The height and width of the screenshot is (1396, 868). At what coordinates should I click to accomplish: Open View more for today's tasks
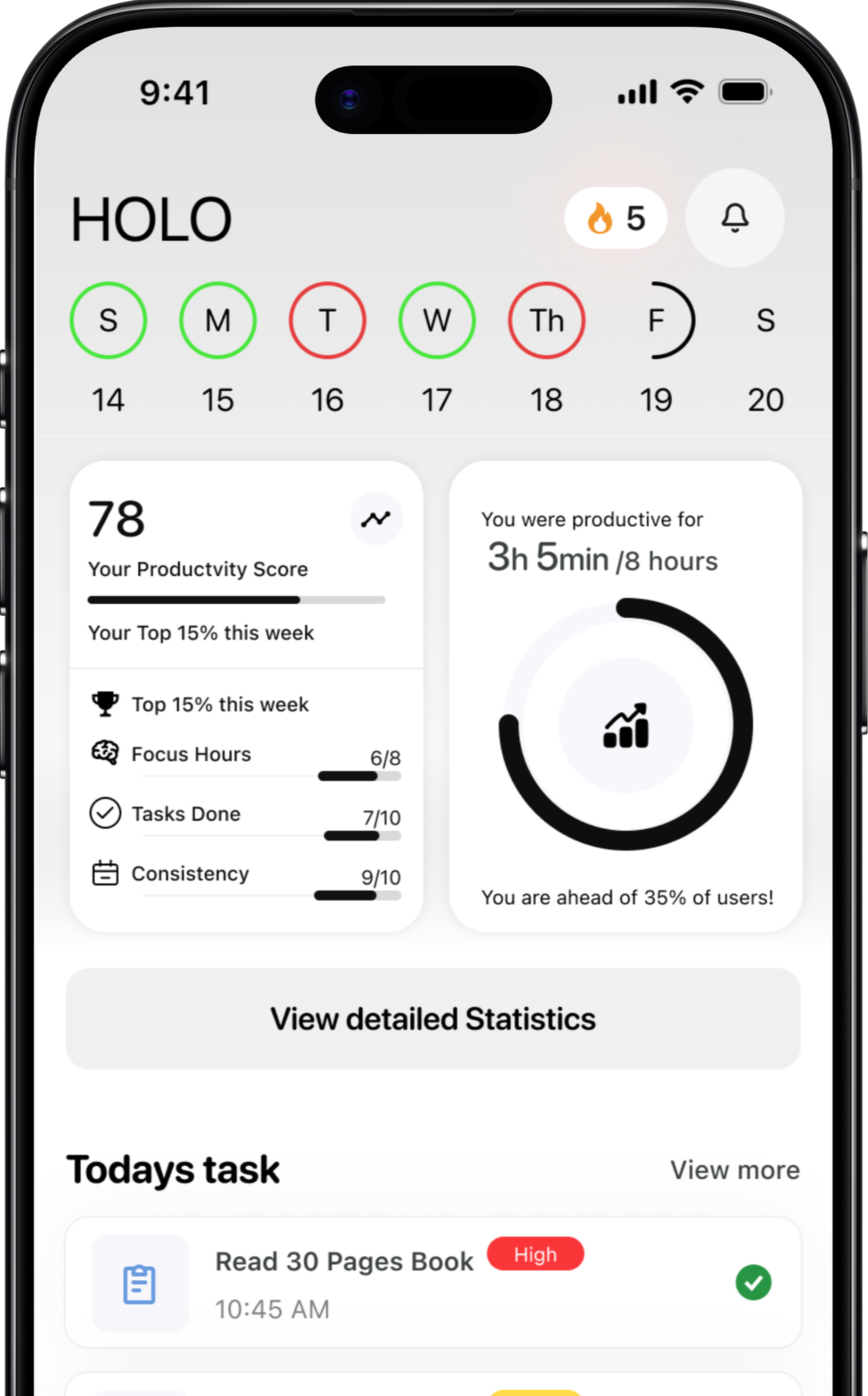pos(735,1170)
